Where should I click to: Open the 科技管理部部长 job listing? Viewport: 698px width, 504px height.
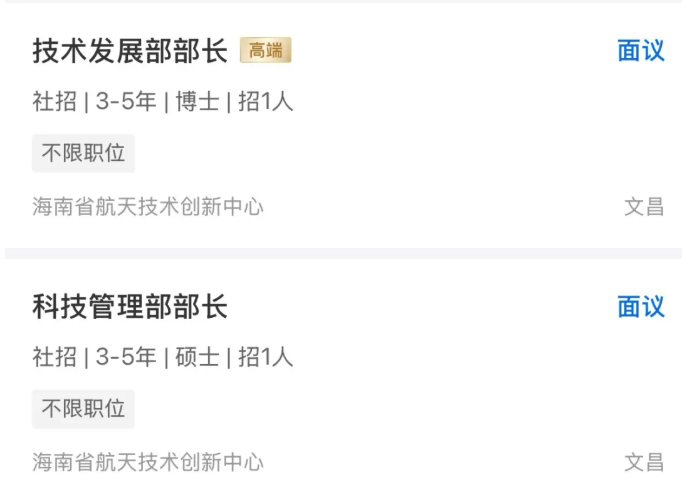coord(131,307)
